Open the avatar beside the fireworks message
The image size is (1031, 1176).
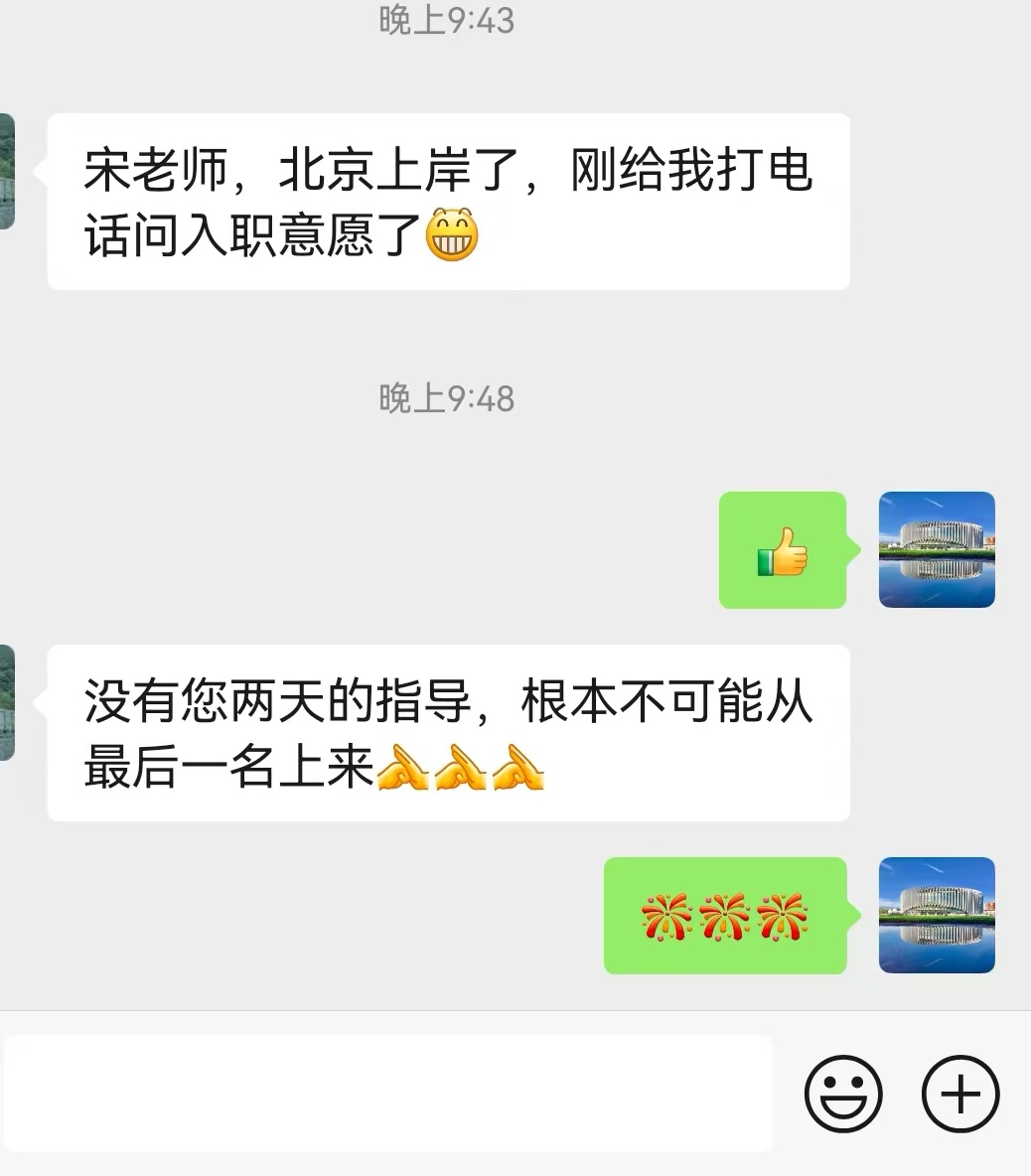(x=937, y=915)
